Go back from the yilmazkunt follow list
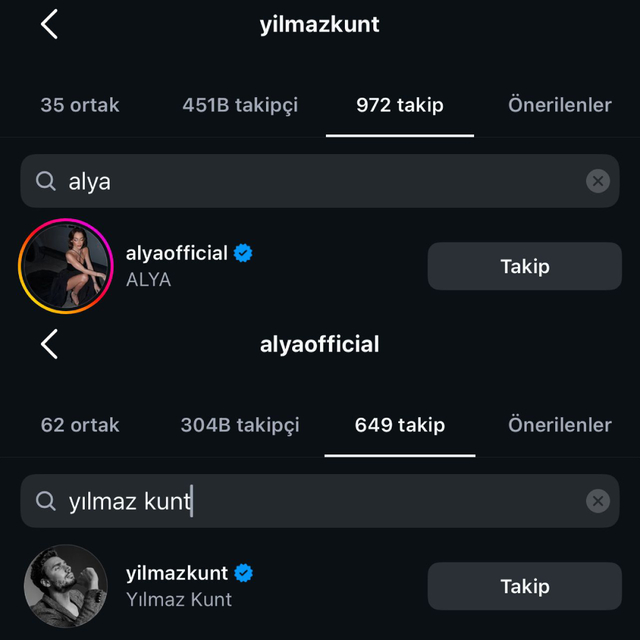 49,25
